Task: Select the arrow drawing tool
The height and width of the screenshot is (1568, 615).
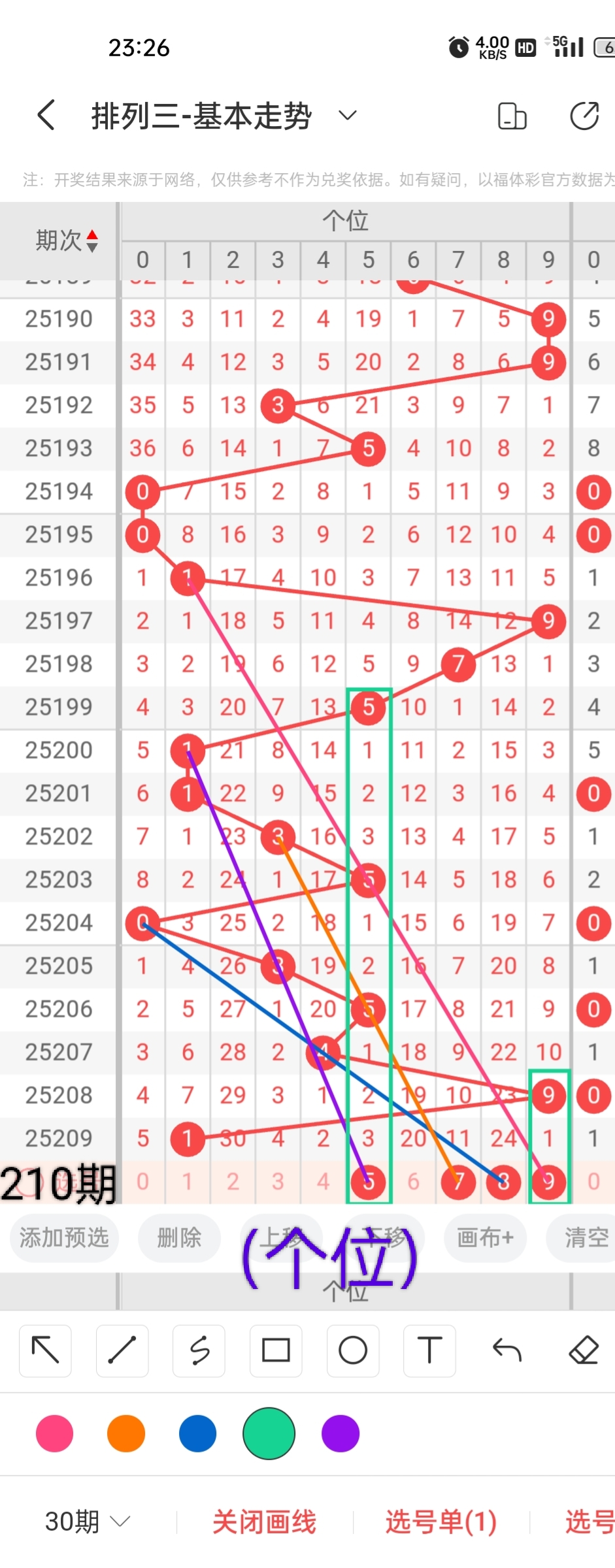Action: point(46,1350)
